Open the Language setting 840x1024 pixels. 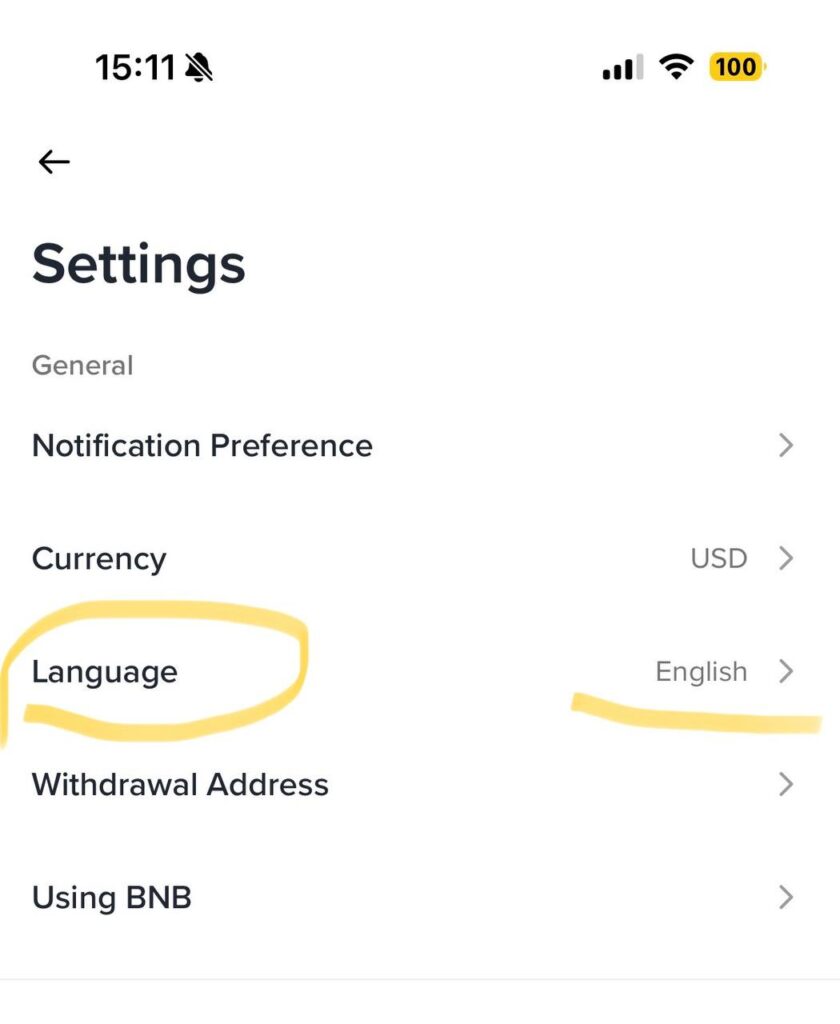[105, 672]
